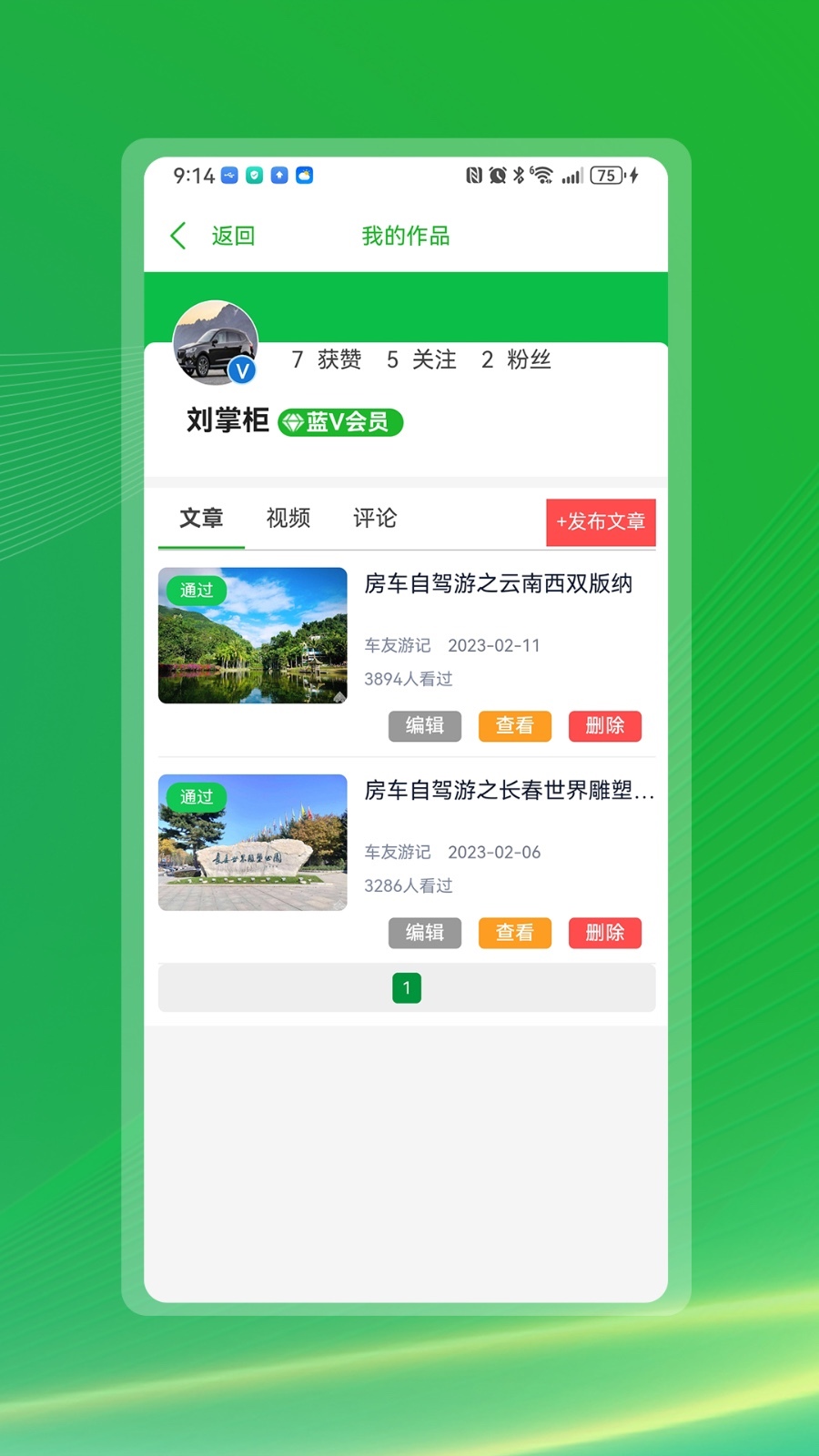The image size is (819, 1456).
Task: Edit the 长春世界雕塑 article
Action: pyautogui.click(x=425, y=933)
